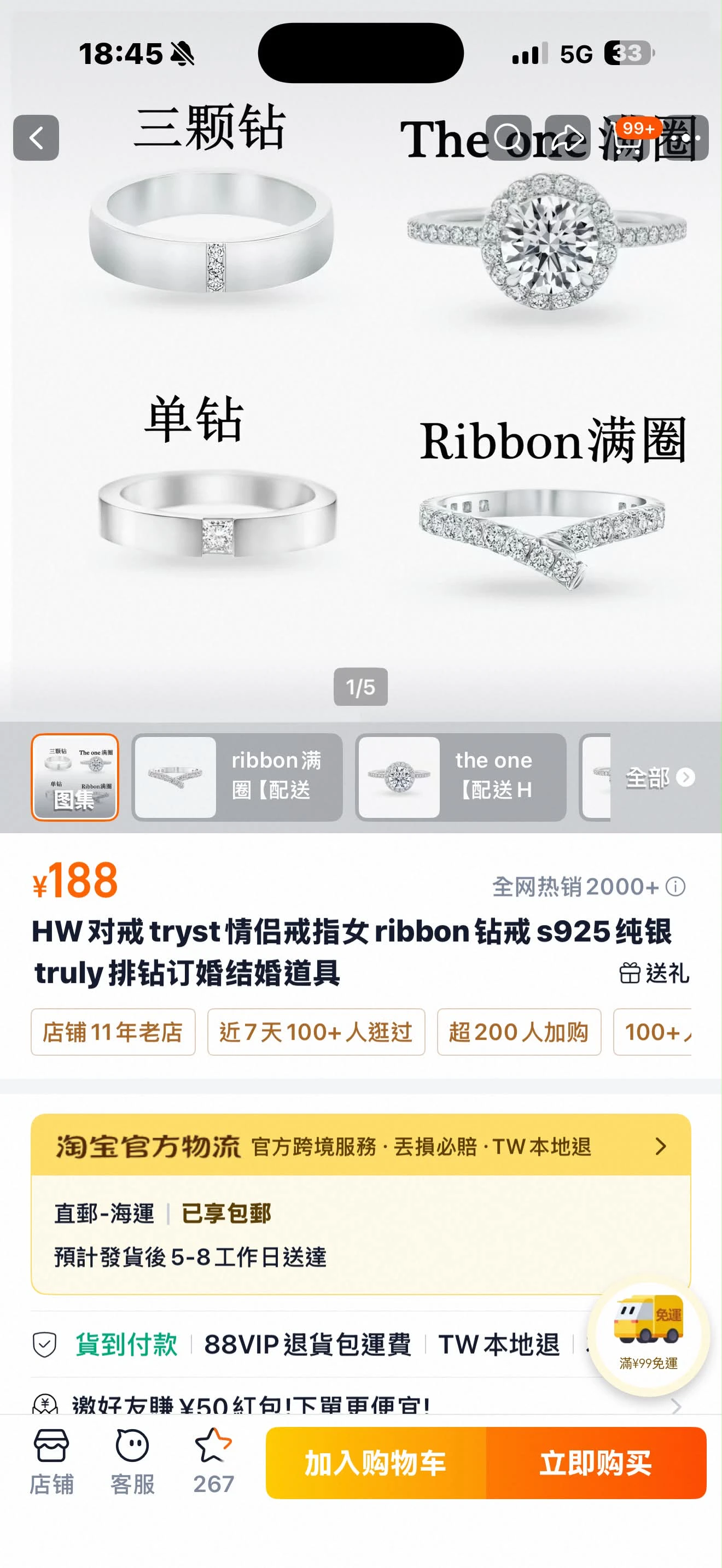
Task: Select the 图集 gallery thumbnail
Action: [75, 777]
